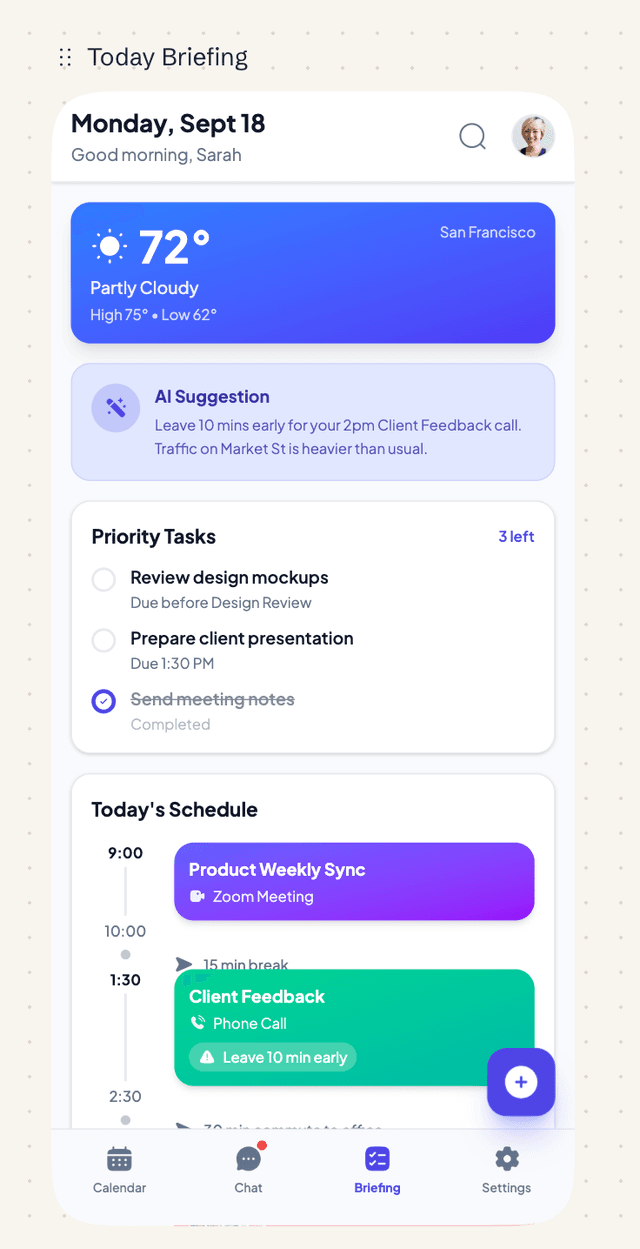The width and height of the screenshot is (640, 1249).
Task: Select the Briefing tab
Action: click(x=377, y=1170)
